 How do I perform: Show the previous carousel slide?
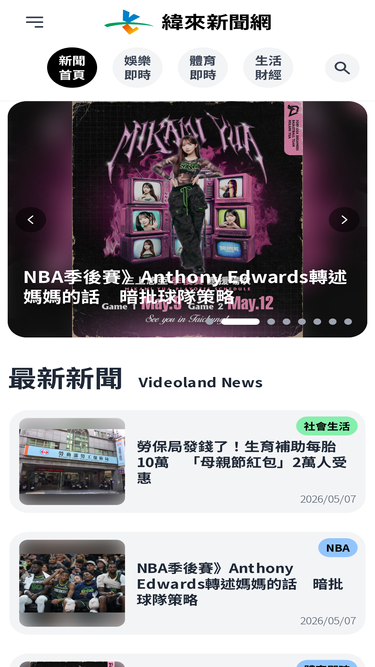[x=31, y=219]
